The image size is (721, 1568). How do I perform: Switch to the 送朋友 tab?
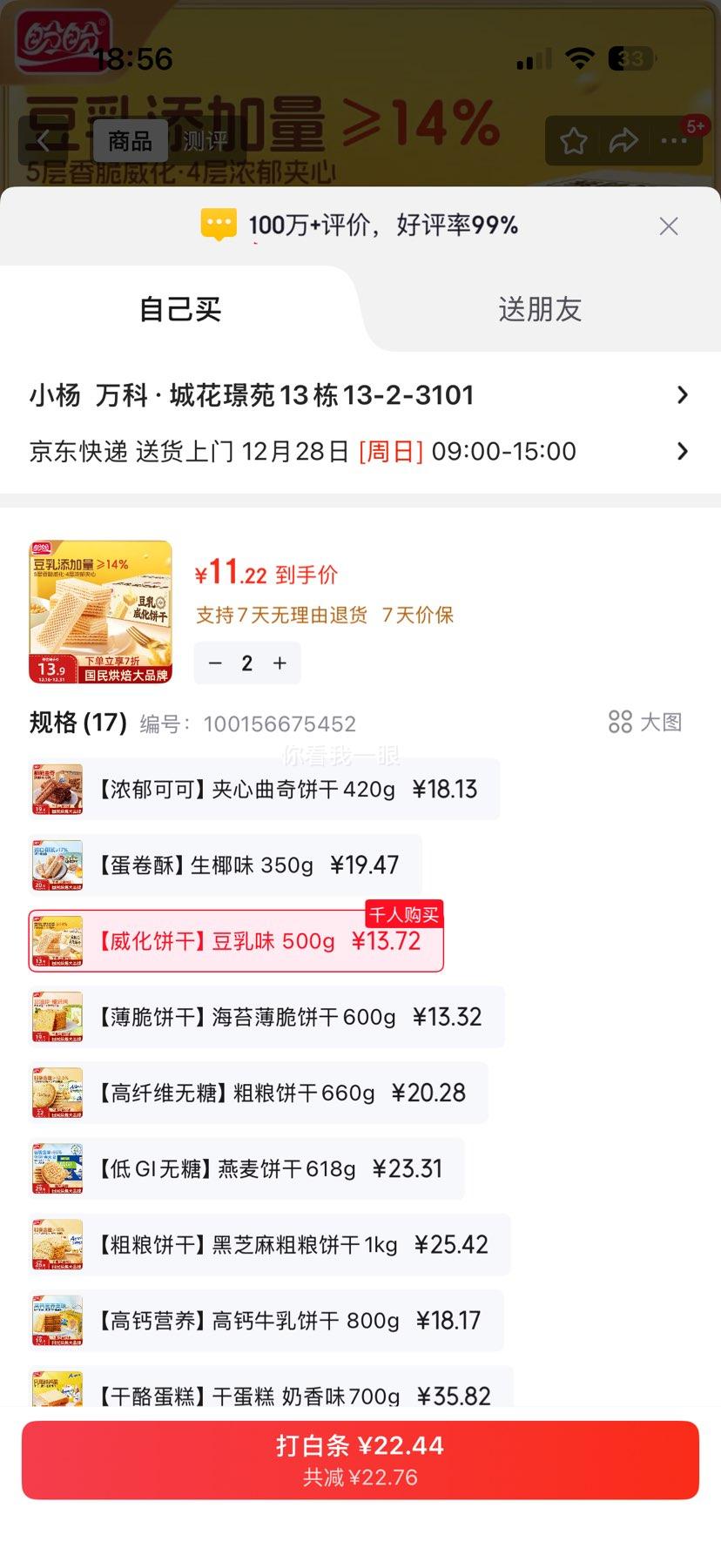(540, 309)
